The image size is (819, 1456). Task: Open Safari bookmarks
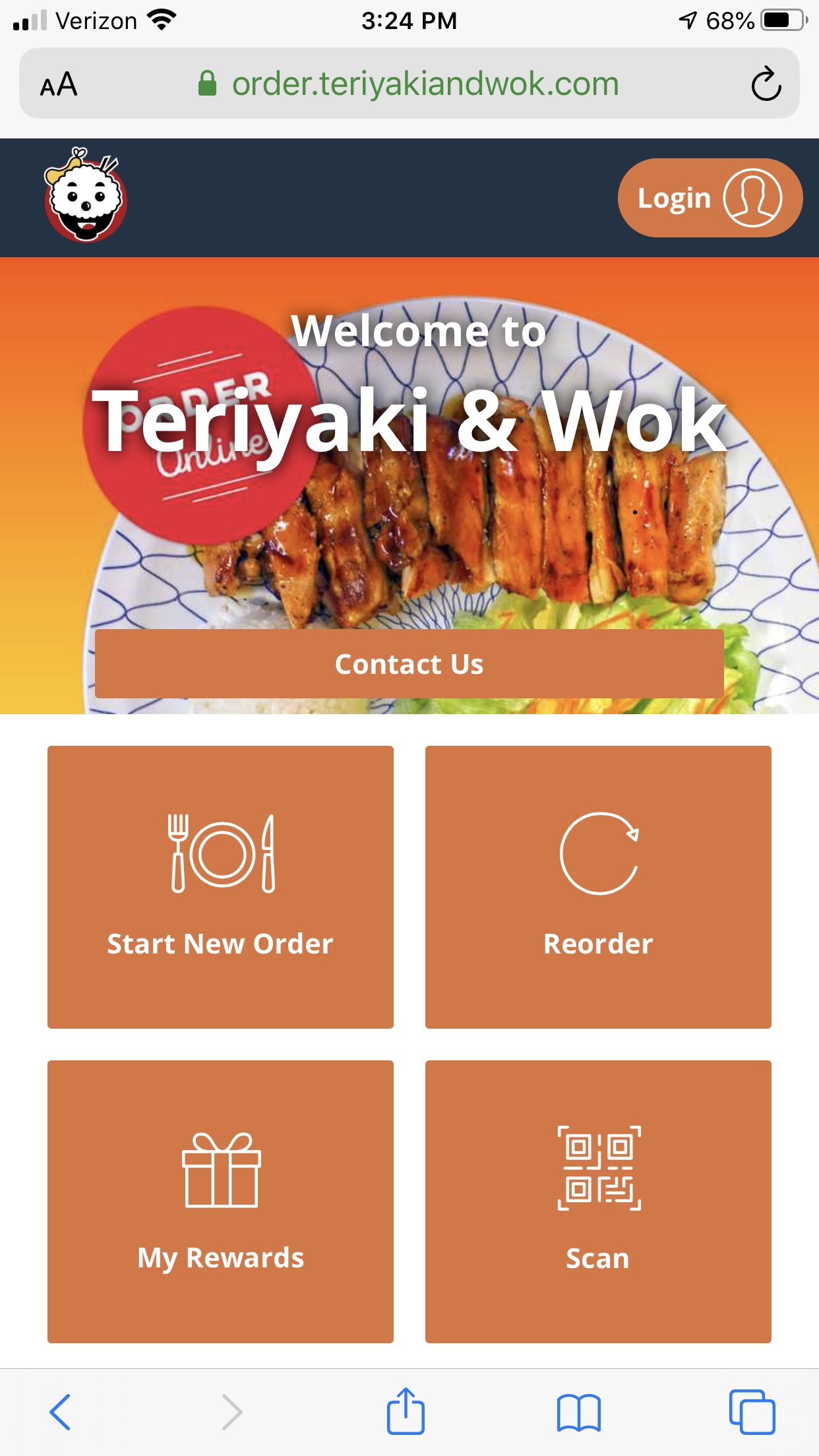578,1412
